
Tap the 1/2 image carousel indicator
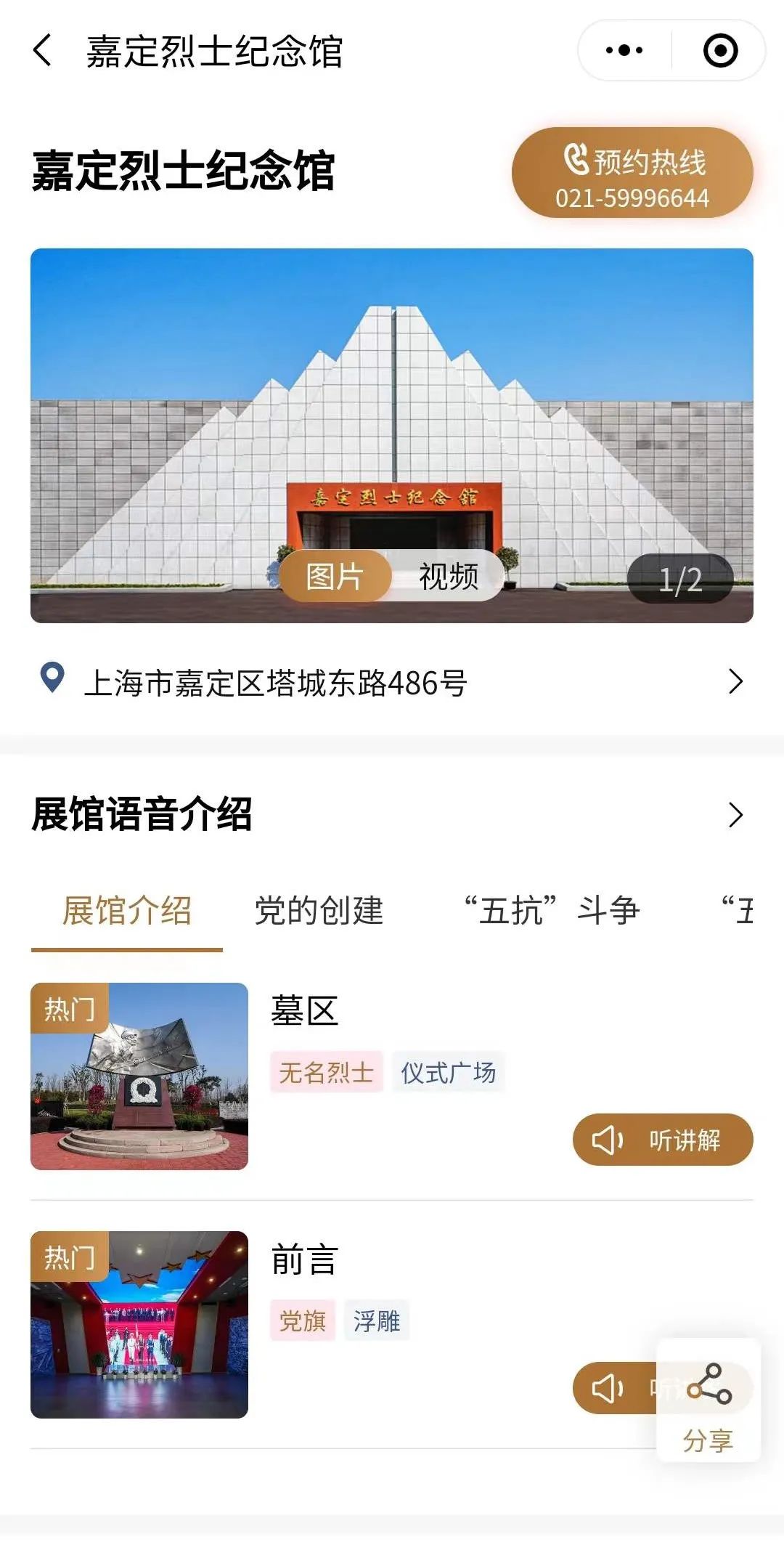(x=682, y=578)
